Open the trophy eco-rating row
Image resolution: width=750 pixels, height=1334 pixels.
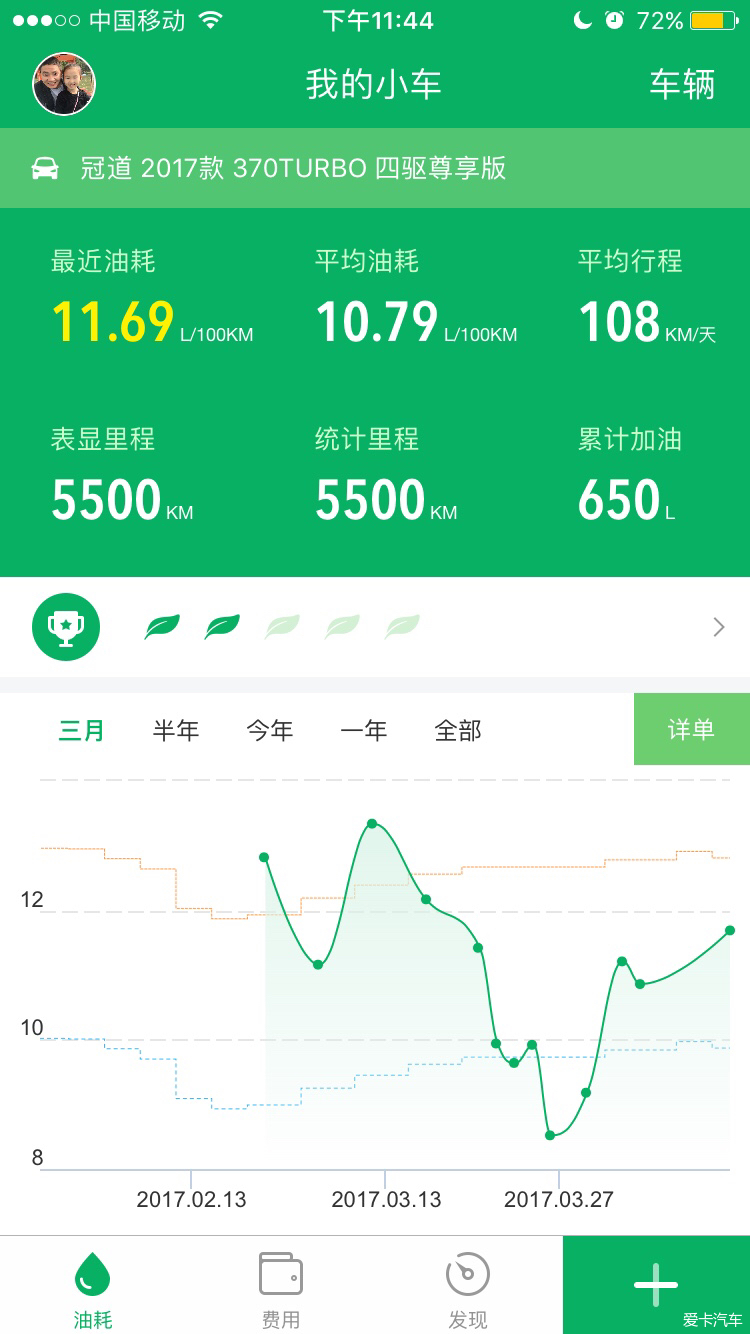coord(375,627)
